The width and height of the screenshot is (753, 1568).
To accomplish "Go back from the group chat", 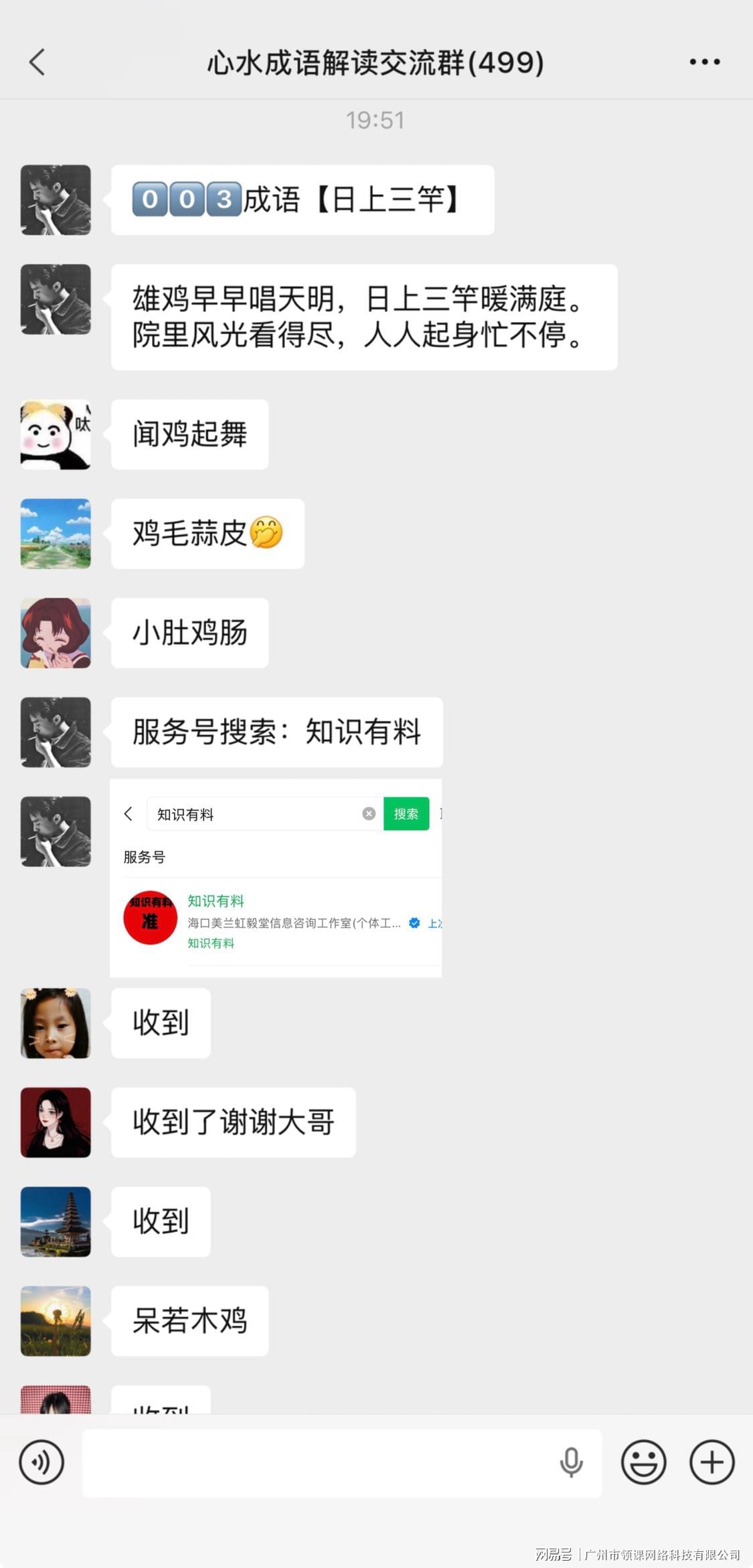I will [37, 62].
